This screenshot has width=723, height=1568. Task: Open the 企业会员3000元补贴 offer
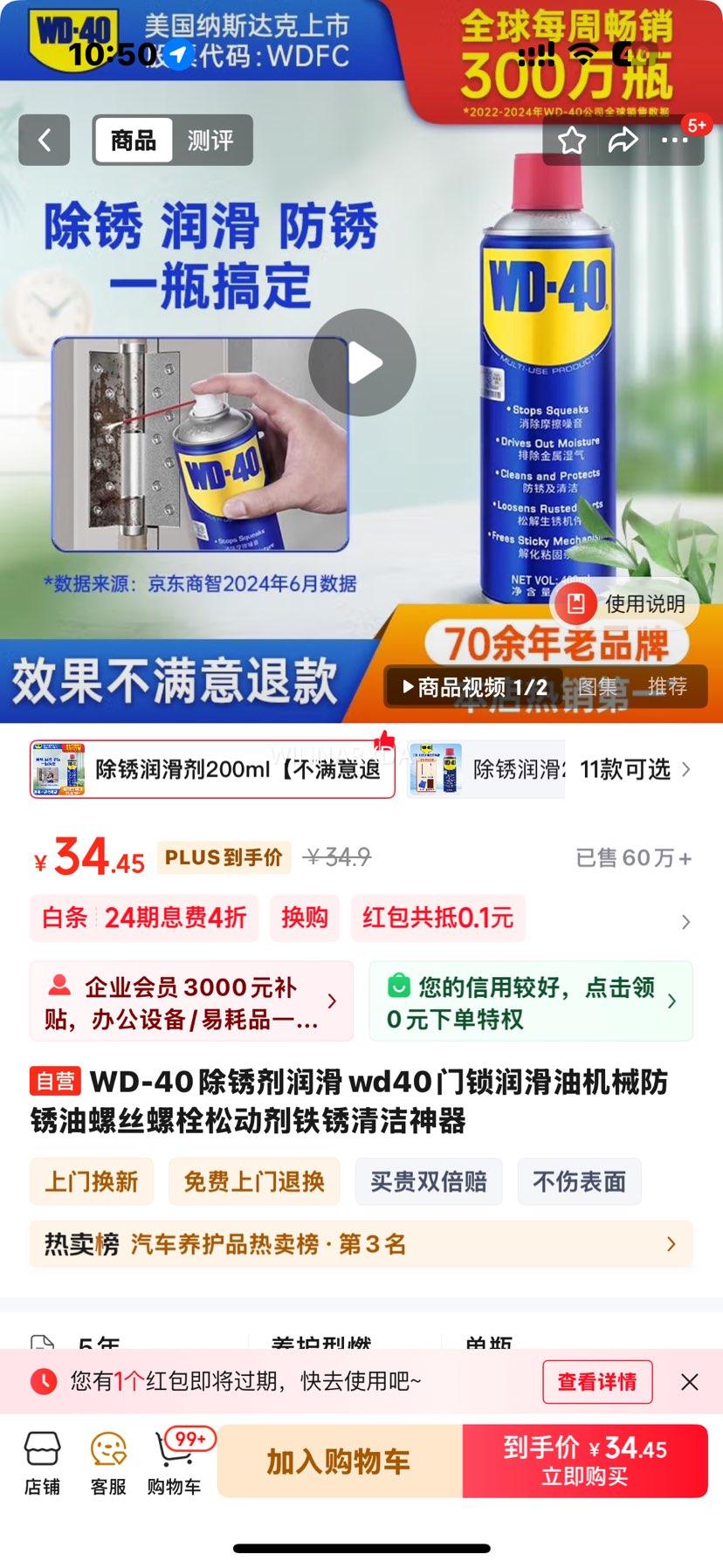coord(191,1001)
